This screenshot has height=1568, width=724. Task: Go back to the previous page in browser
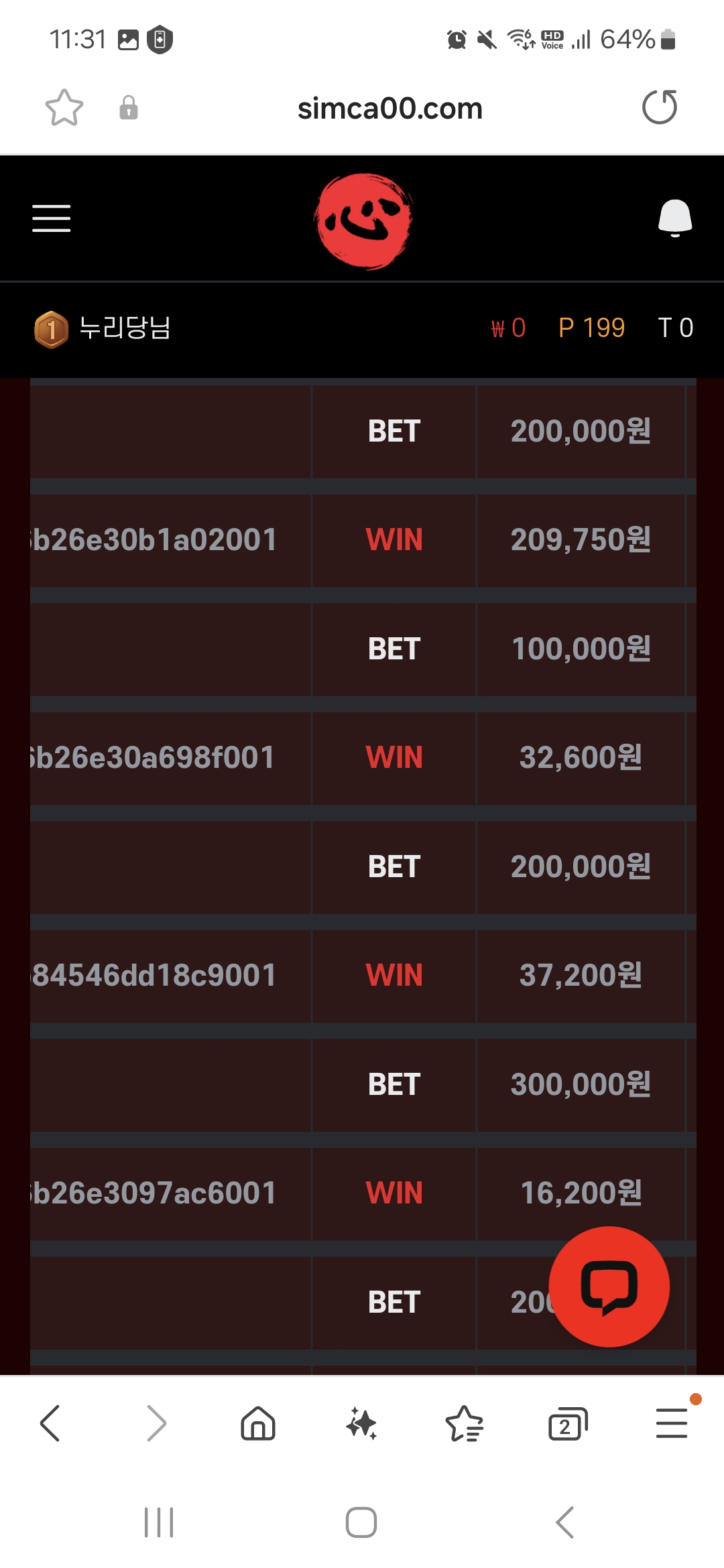pos(50,1423)
